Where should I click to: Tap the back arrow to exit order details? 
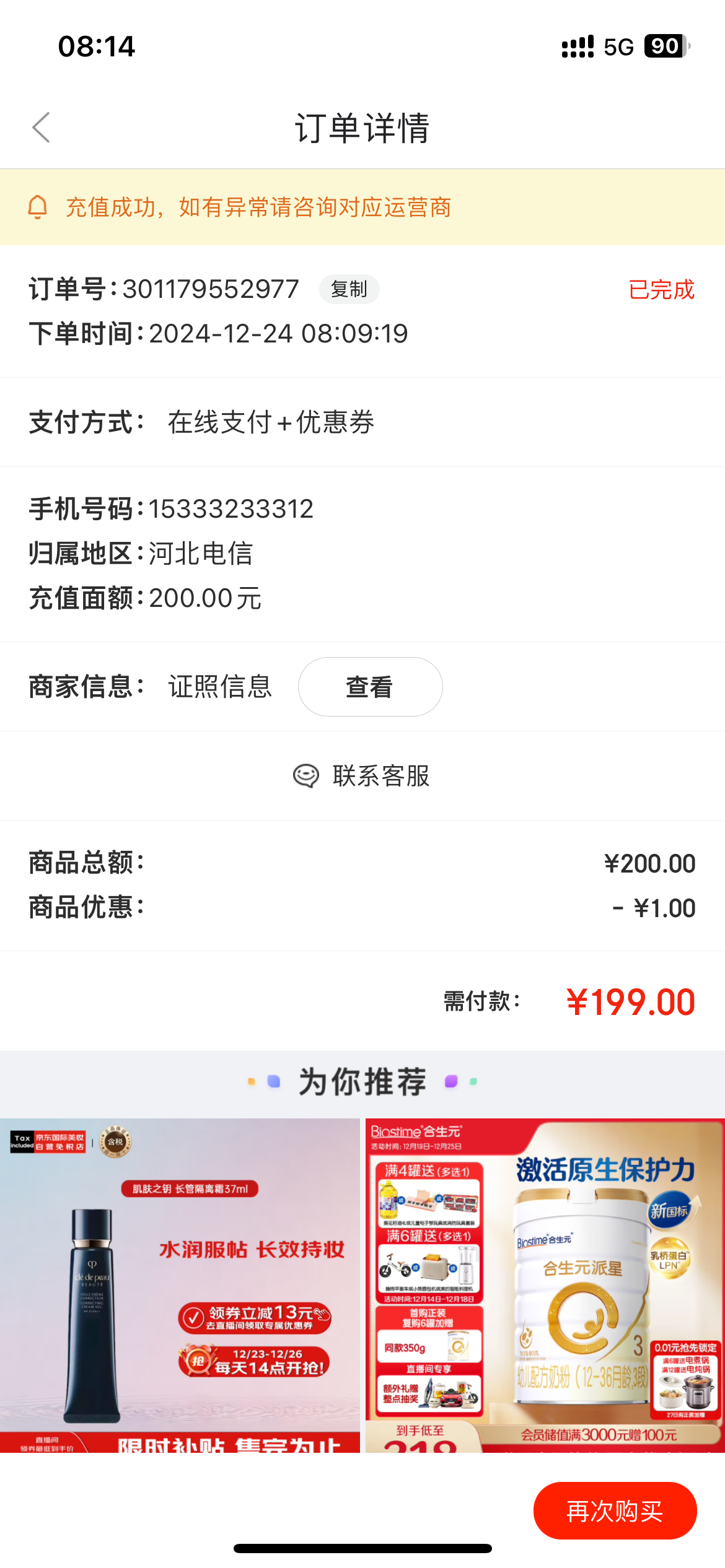41,127
